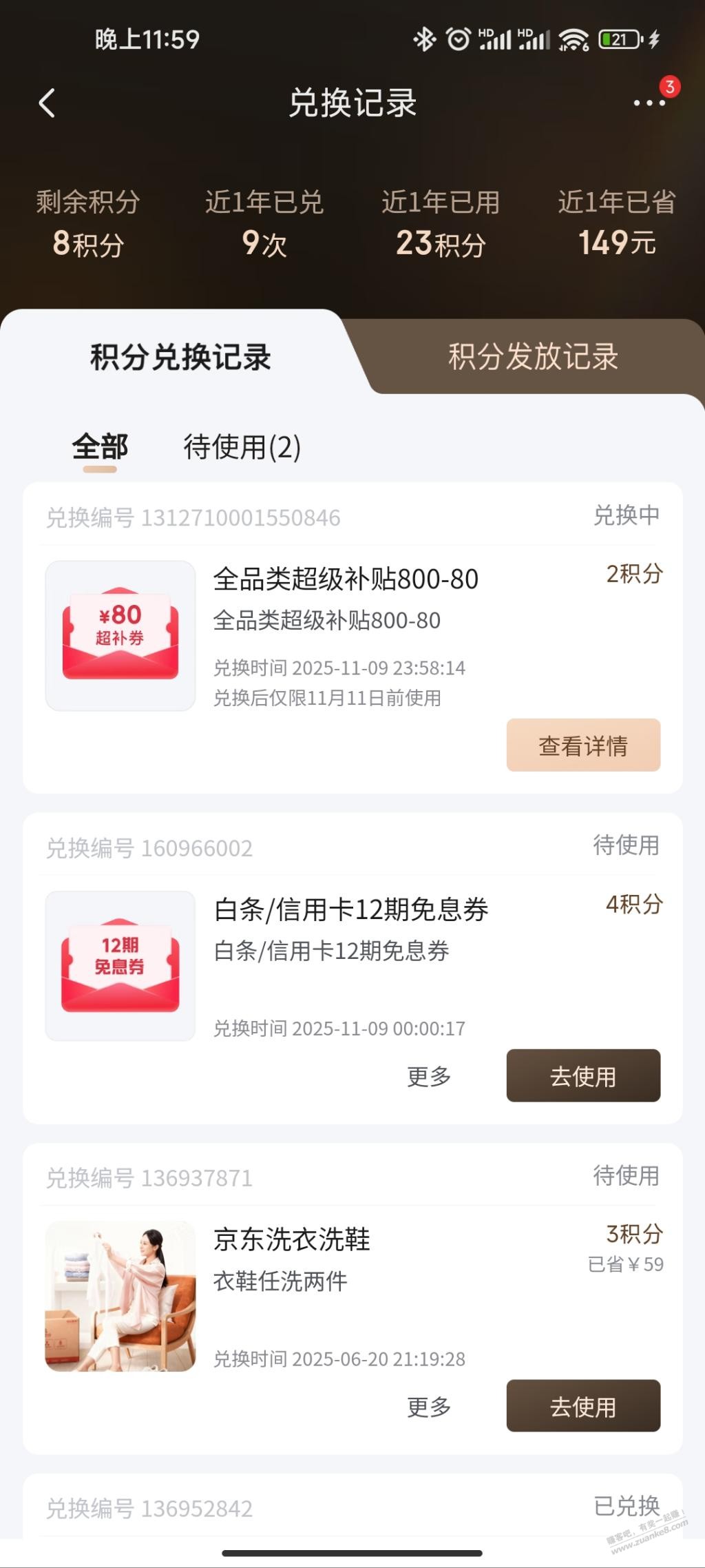Open the three-dot overflow menu
The image size is (705, 1568).
[x=649, y=103]
